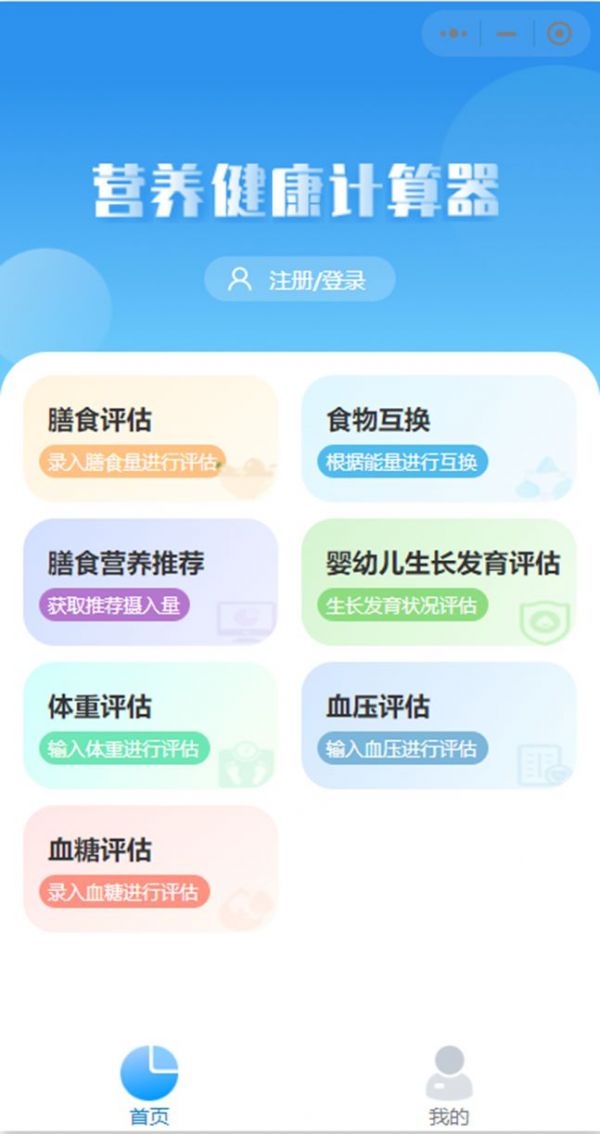
Task: Open the mini program more-options dots
Action: click(x=453, y=34)
